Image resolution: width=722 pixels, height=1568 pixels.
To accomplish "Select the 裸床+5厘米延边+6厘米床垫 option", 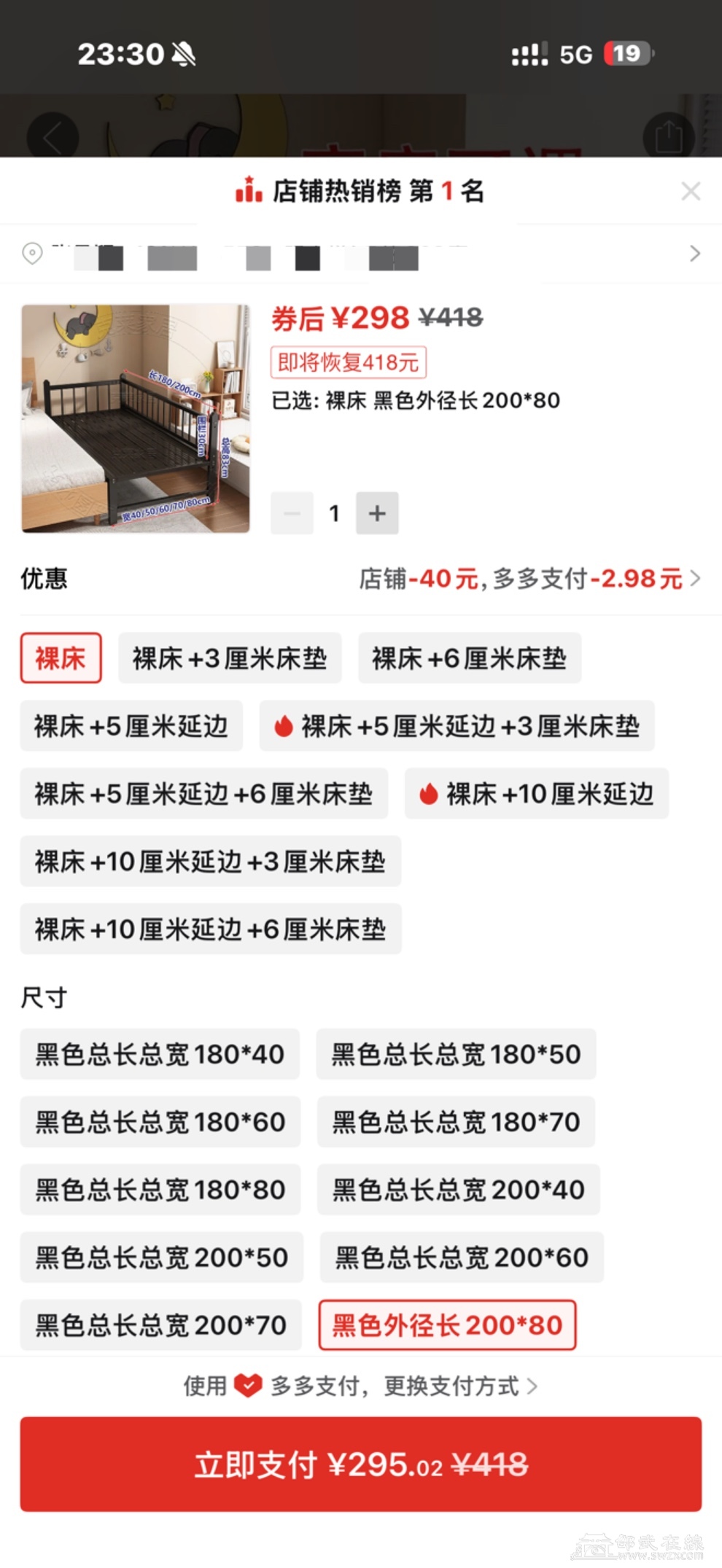I will click(x=203, y=794).
